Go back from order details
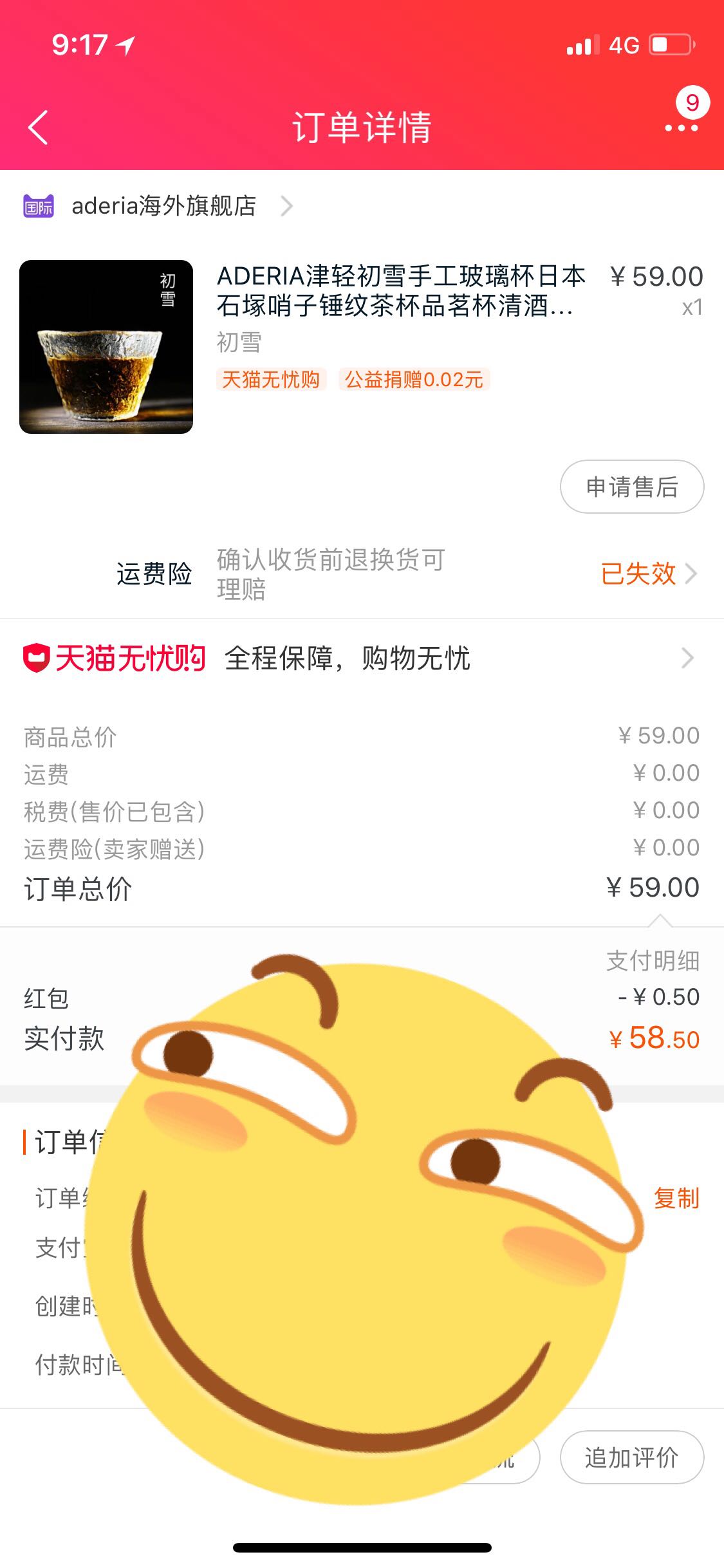The image size is (724, 1568). tap(39, 127)
